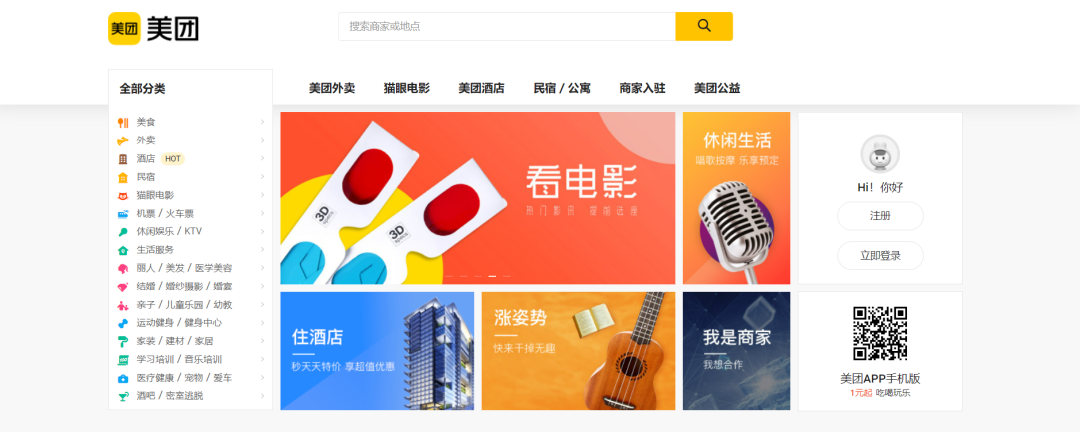Tap the 立即登录 login button

tap(880, 256)
